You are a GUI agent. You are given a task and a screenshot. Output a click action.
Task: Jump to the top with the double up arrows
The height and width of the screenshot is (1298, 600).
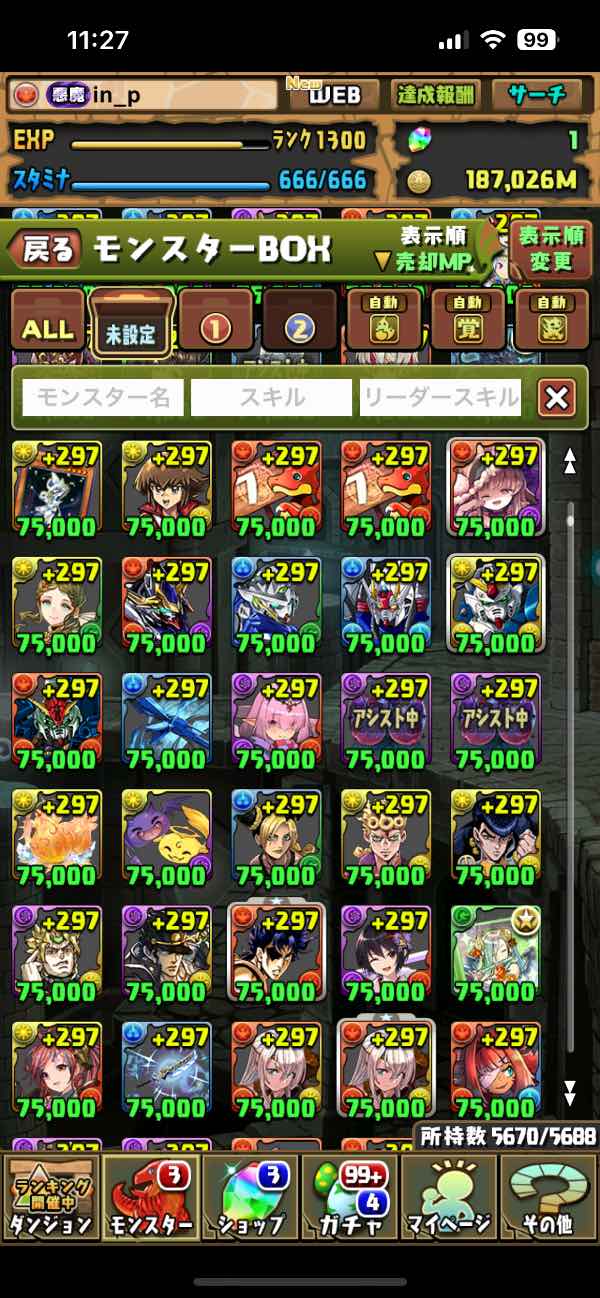click(570, 461)
